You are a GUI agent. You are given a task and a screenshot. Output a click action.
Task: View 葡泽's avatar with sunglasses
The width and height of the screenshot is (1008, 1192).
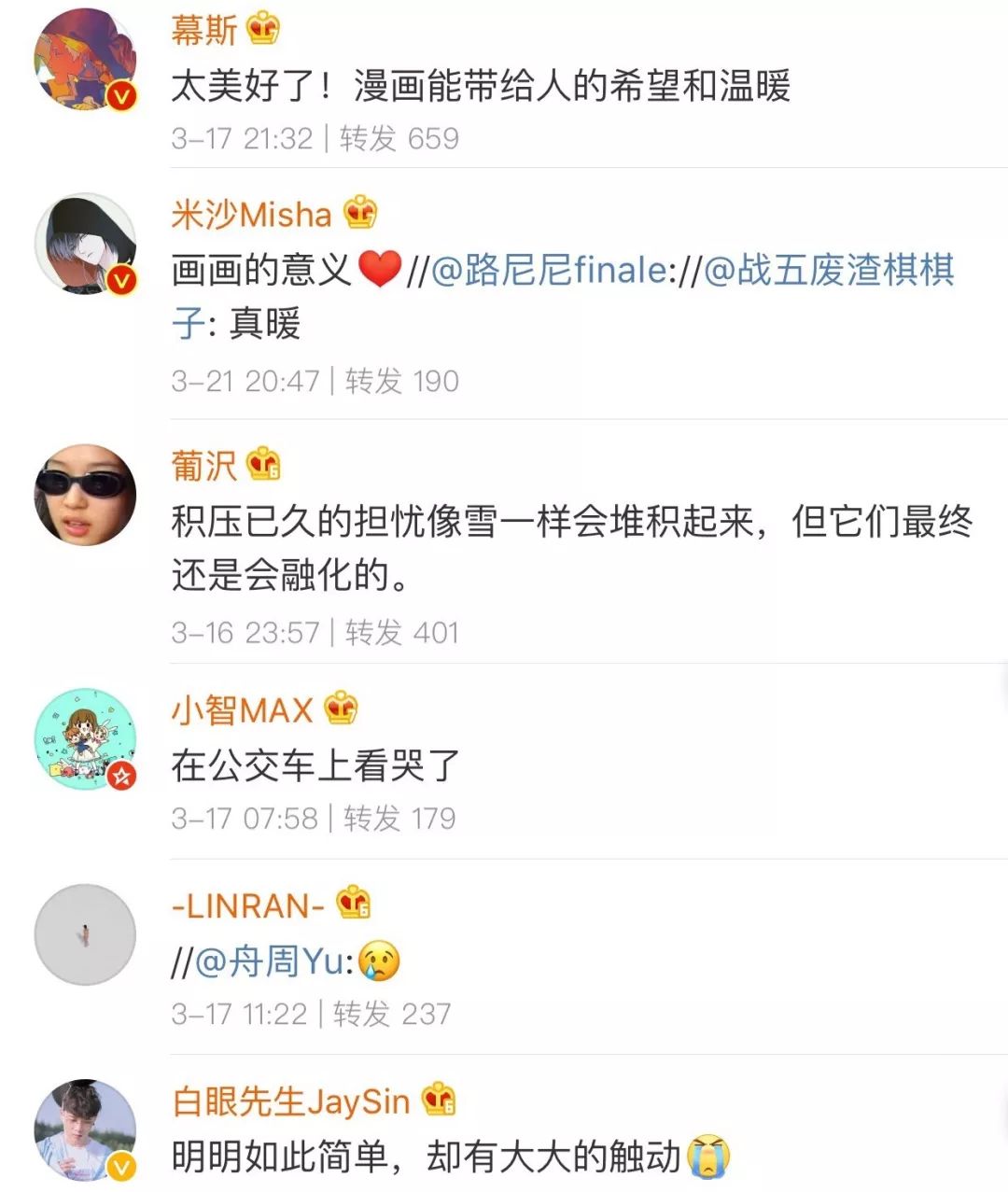(x=85, y=495)
